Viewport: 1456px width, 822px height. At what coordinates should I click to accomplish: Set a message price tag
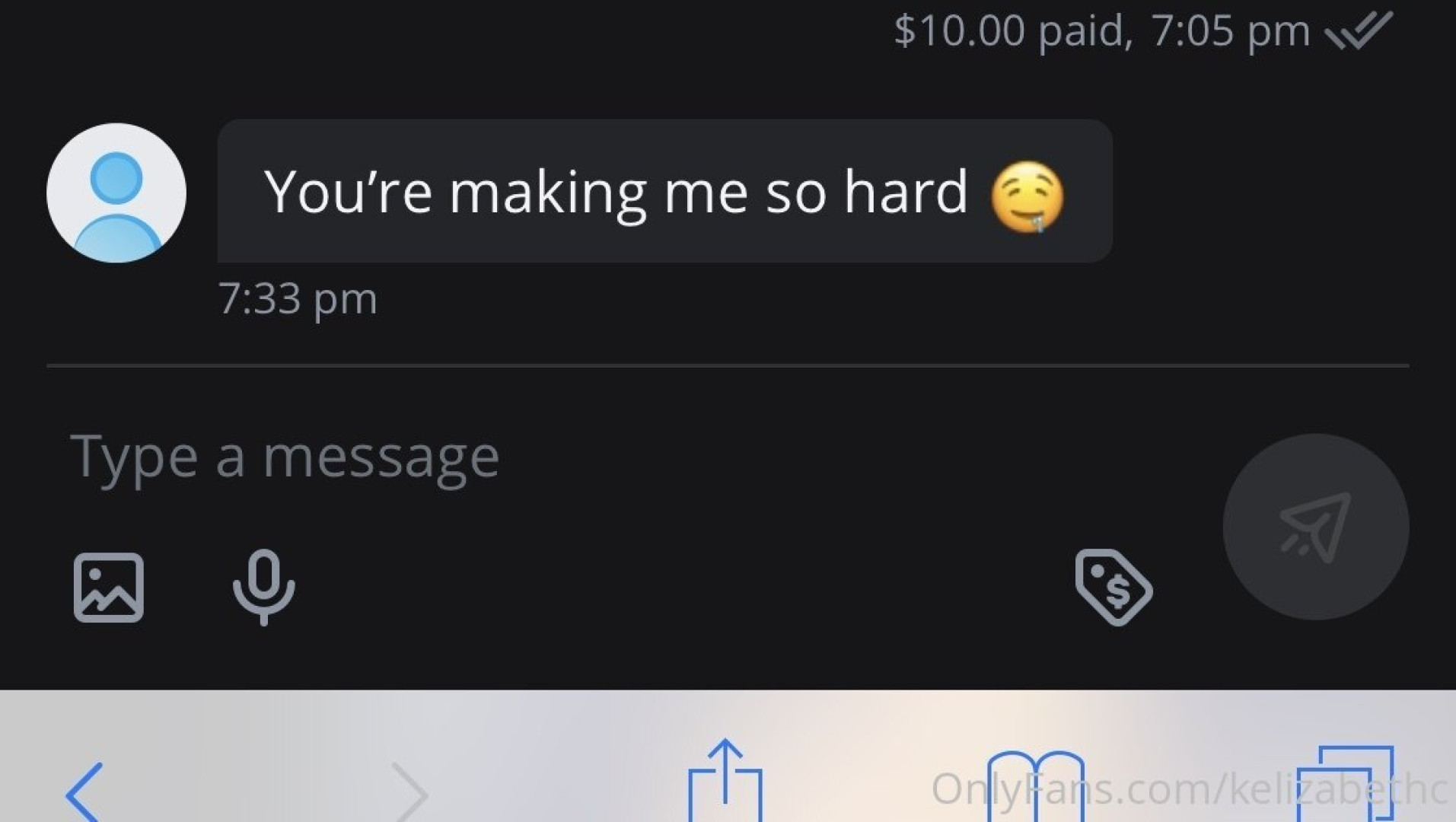pos(1113,587)
